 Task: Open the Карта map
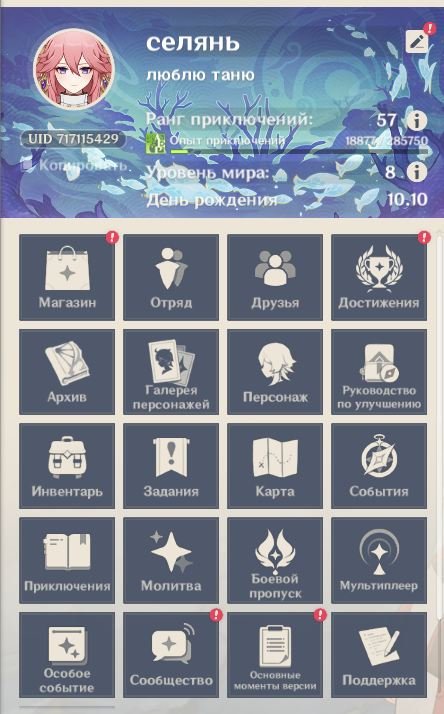pyautogui.click(x=275, y=466)
